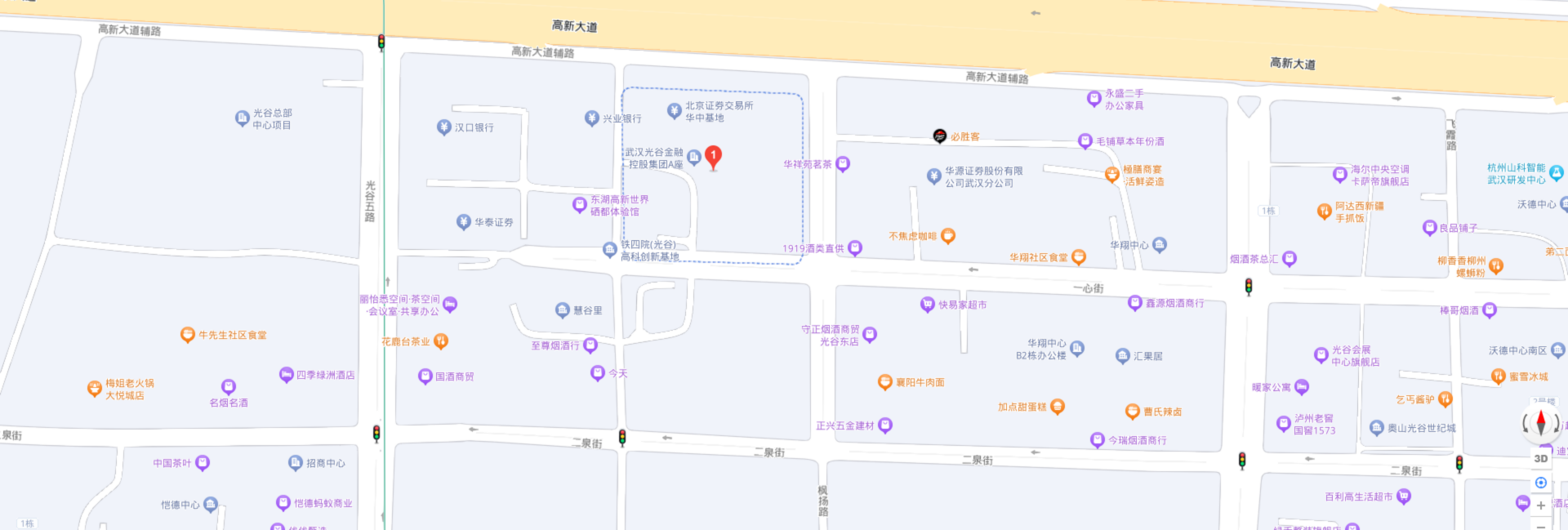Open the 百利高生活超市 marker
This screenshot has width=1568, height=530.
(x=1404, y=497)
